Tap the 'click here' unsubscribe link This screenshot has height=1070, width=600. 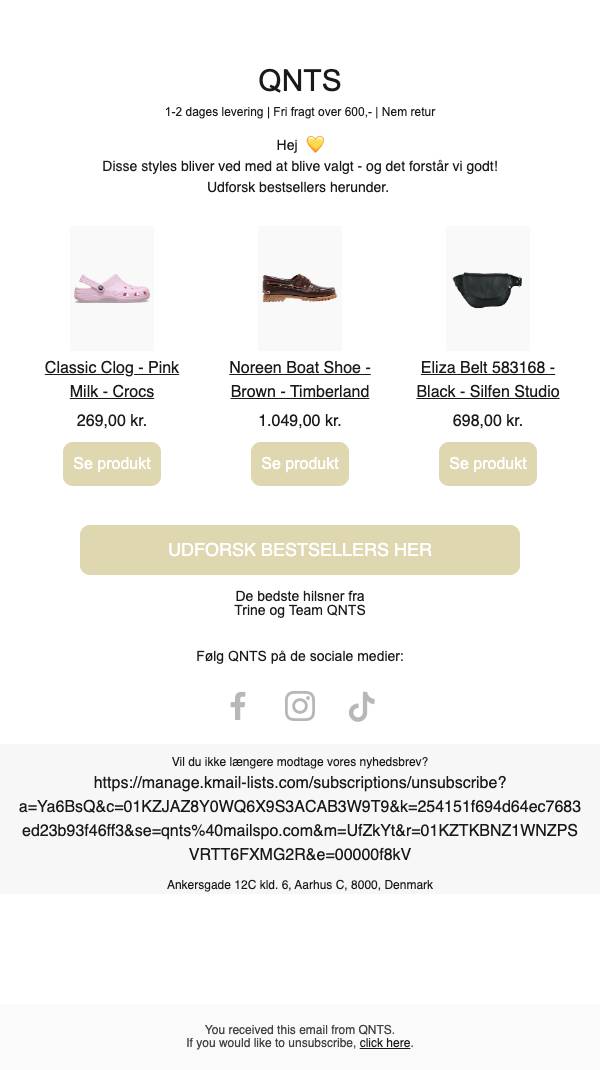(385, 1043)
